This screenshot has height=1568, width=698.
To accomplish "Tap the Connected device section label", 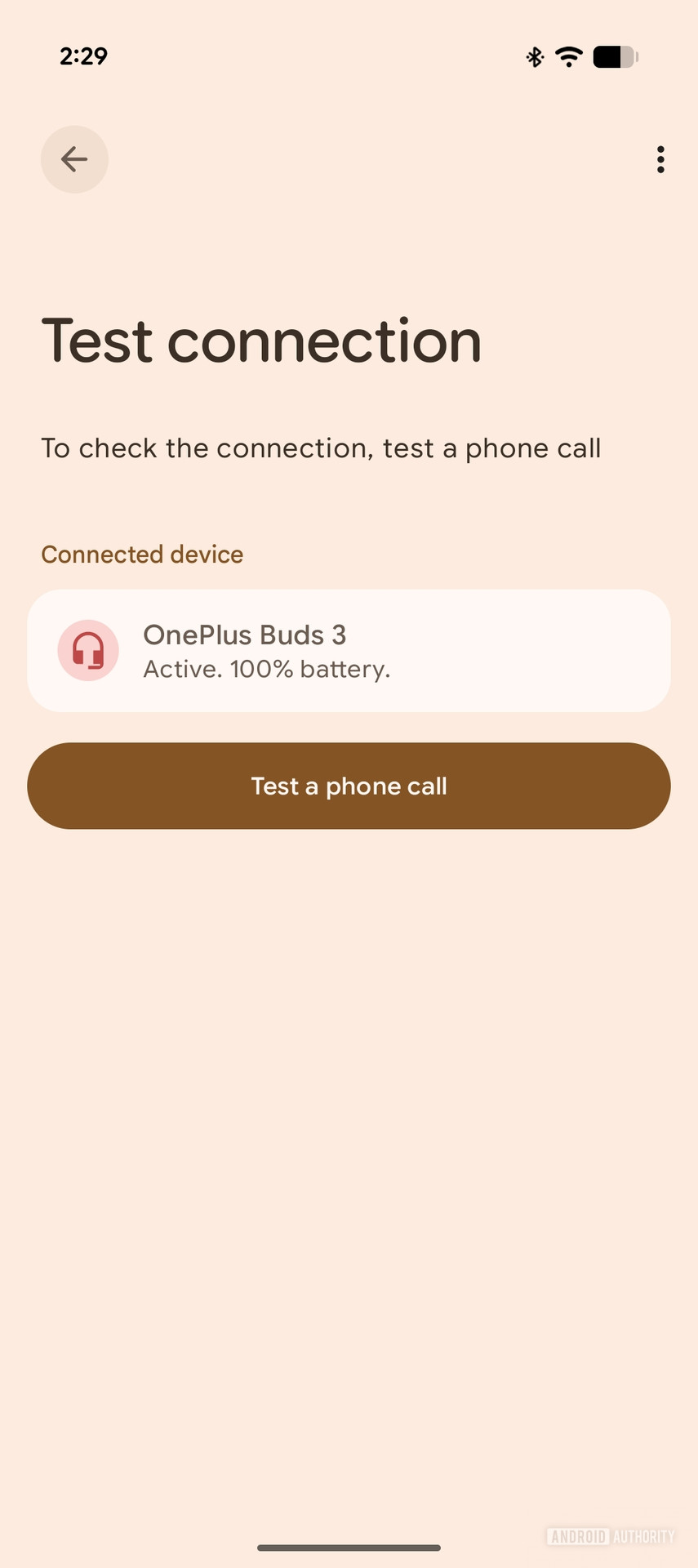I will (x=142, y=554).
